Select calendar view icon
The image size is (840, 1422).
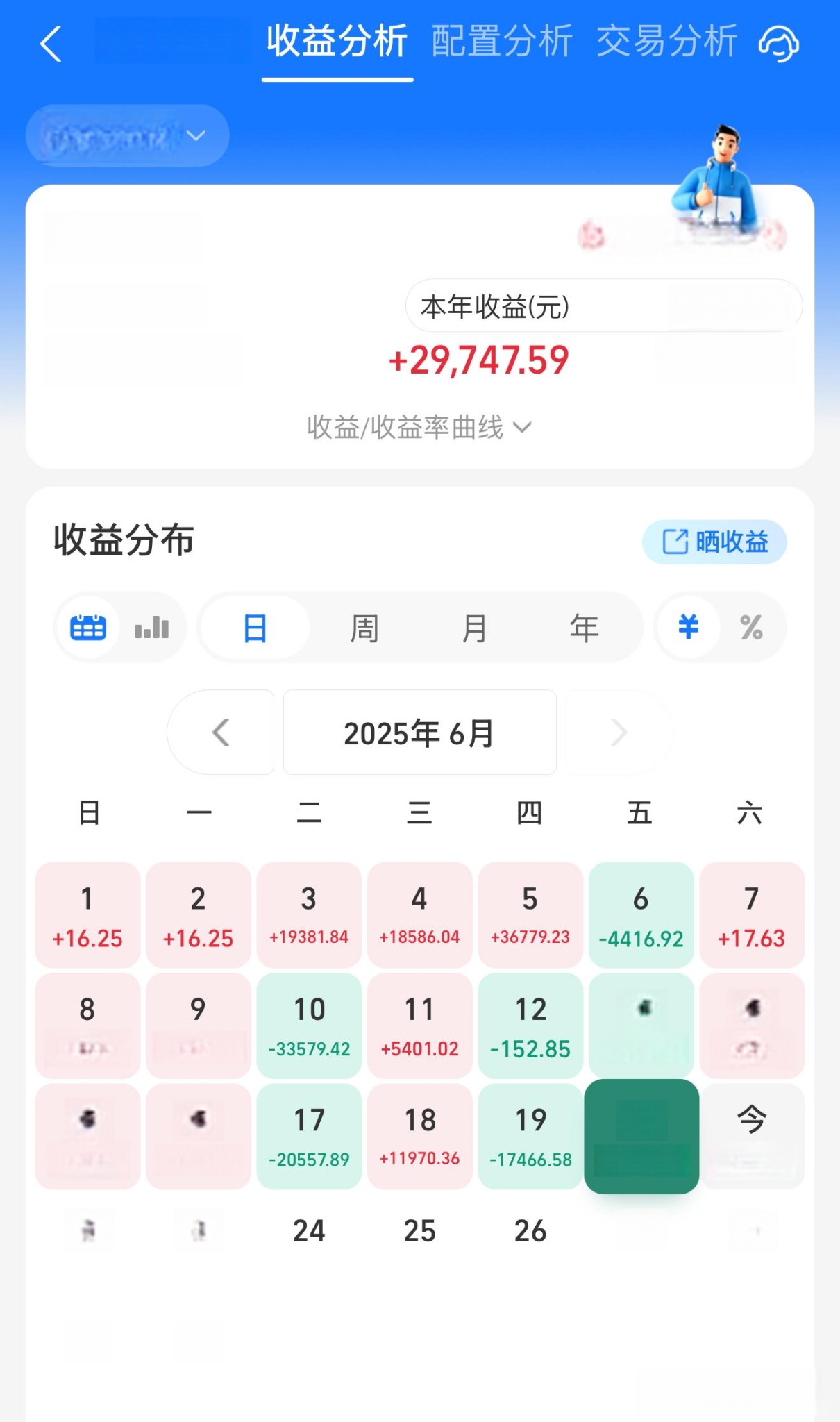click(88, 628)
